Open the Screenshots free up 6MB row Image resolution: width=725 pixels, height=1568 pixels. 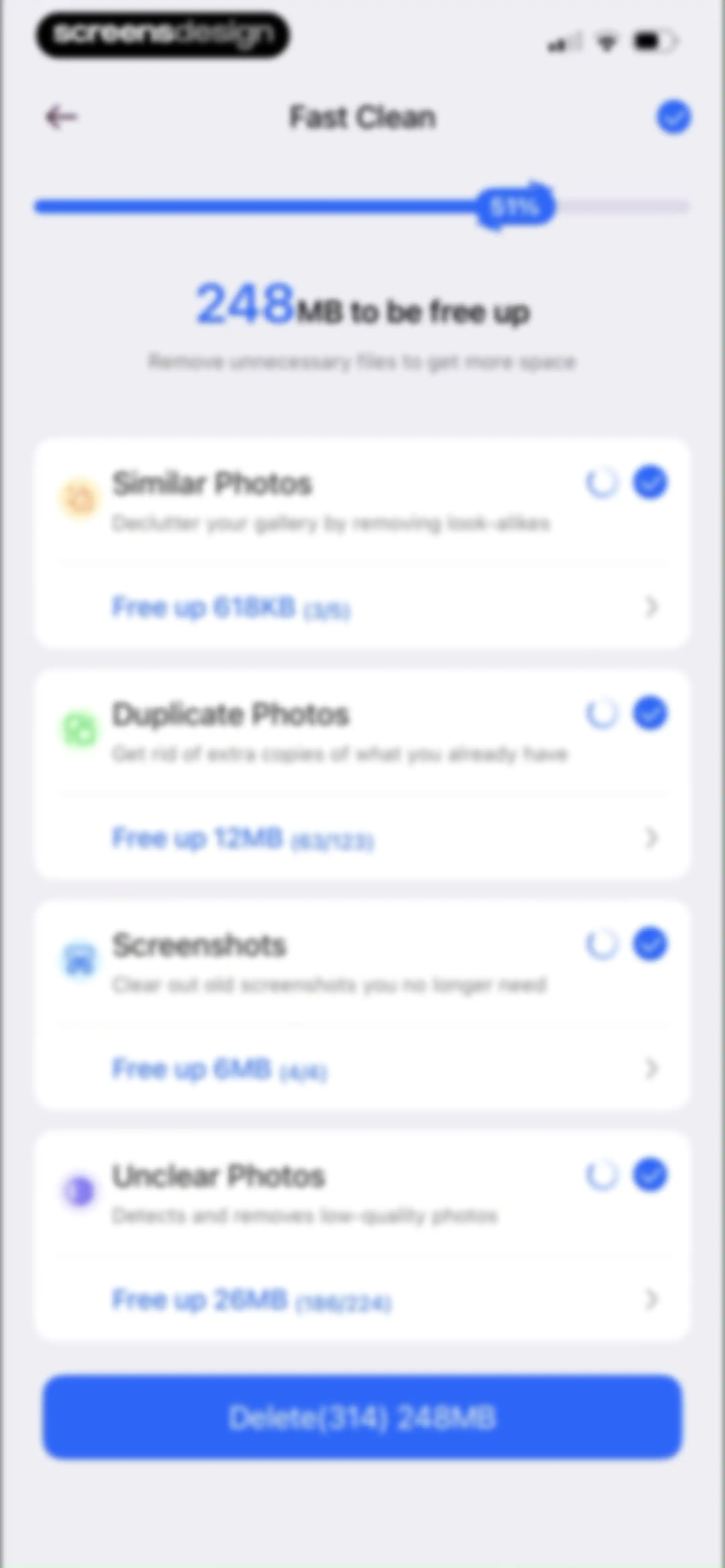point(362,1069)
